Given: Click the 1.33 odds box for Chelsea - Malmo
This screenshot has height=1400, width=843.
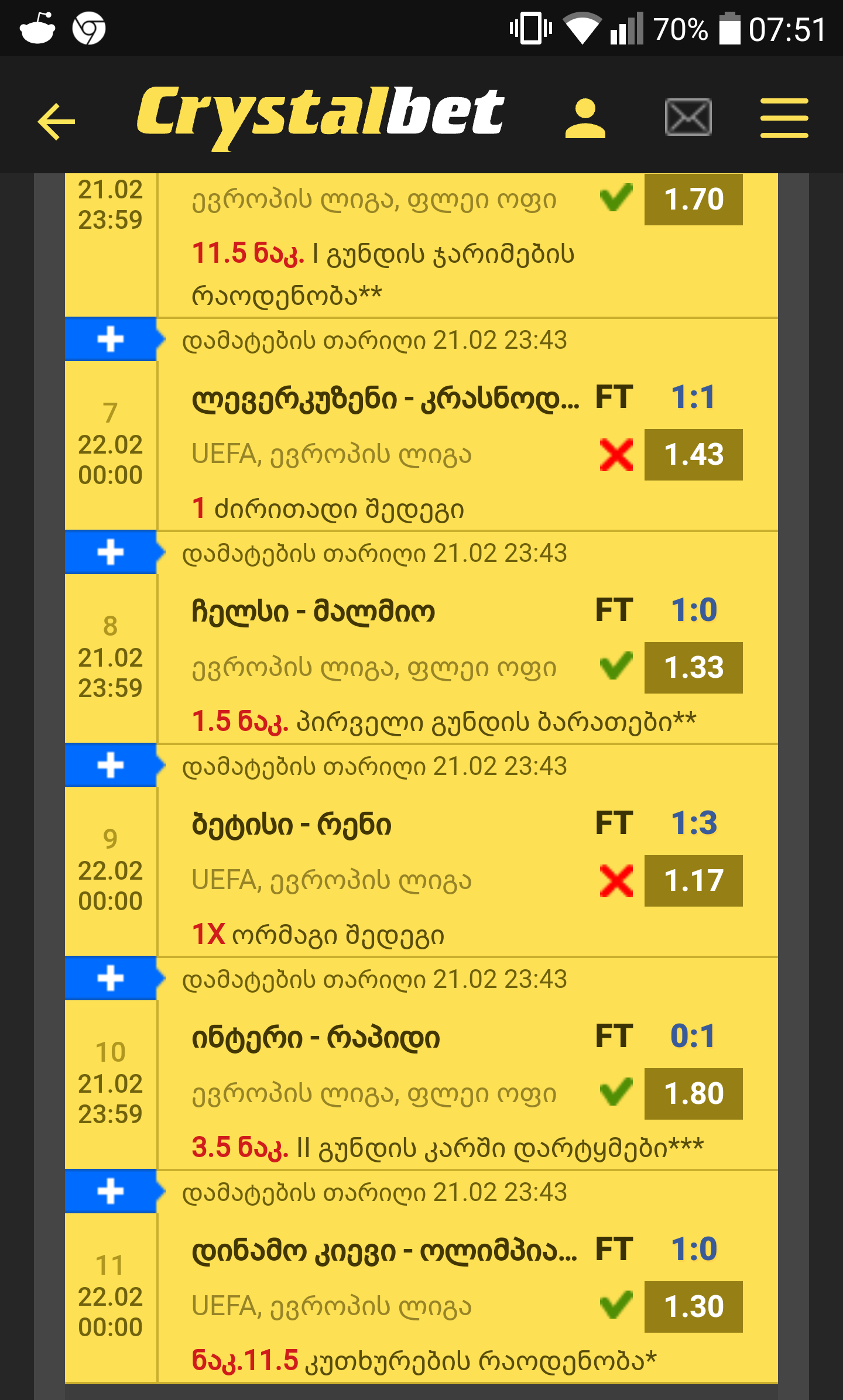Looking at the screenshot, I should pos(694,667).
